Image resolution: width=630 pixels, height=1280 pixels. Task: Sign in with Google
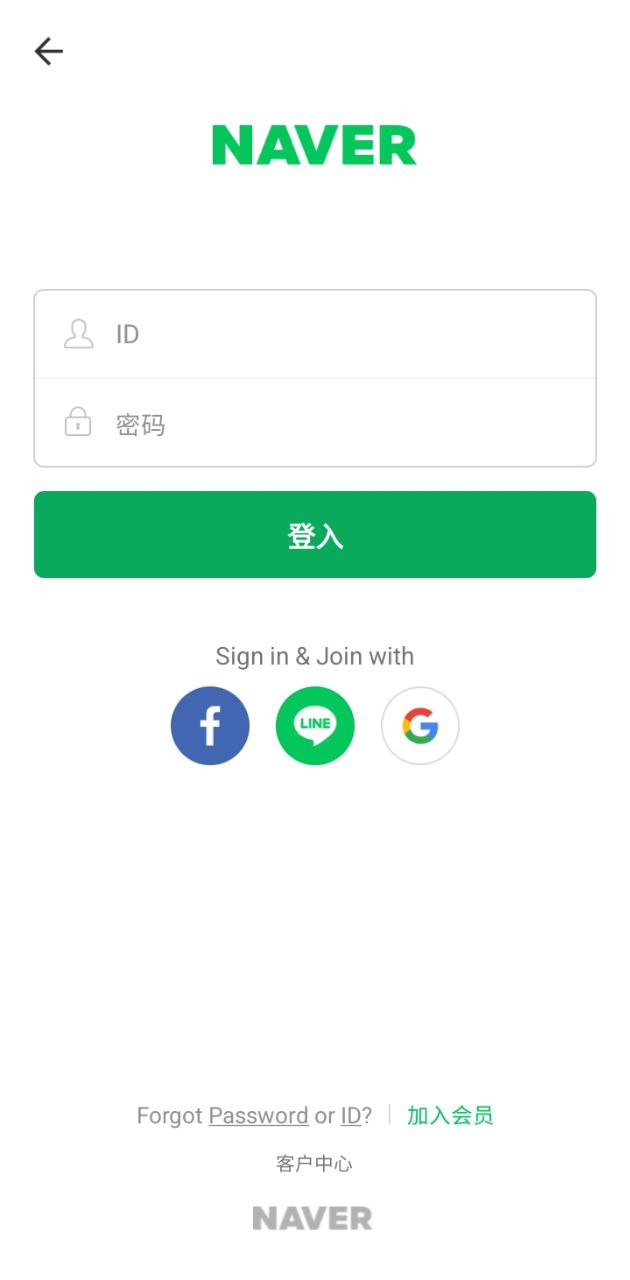[420, 726]
